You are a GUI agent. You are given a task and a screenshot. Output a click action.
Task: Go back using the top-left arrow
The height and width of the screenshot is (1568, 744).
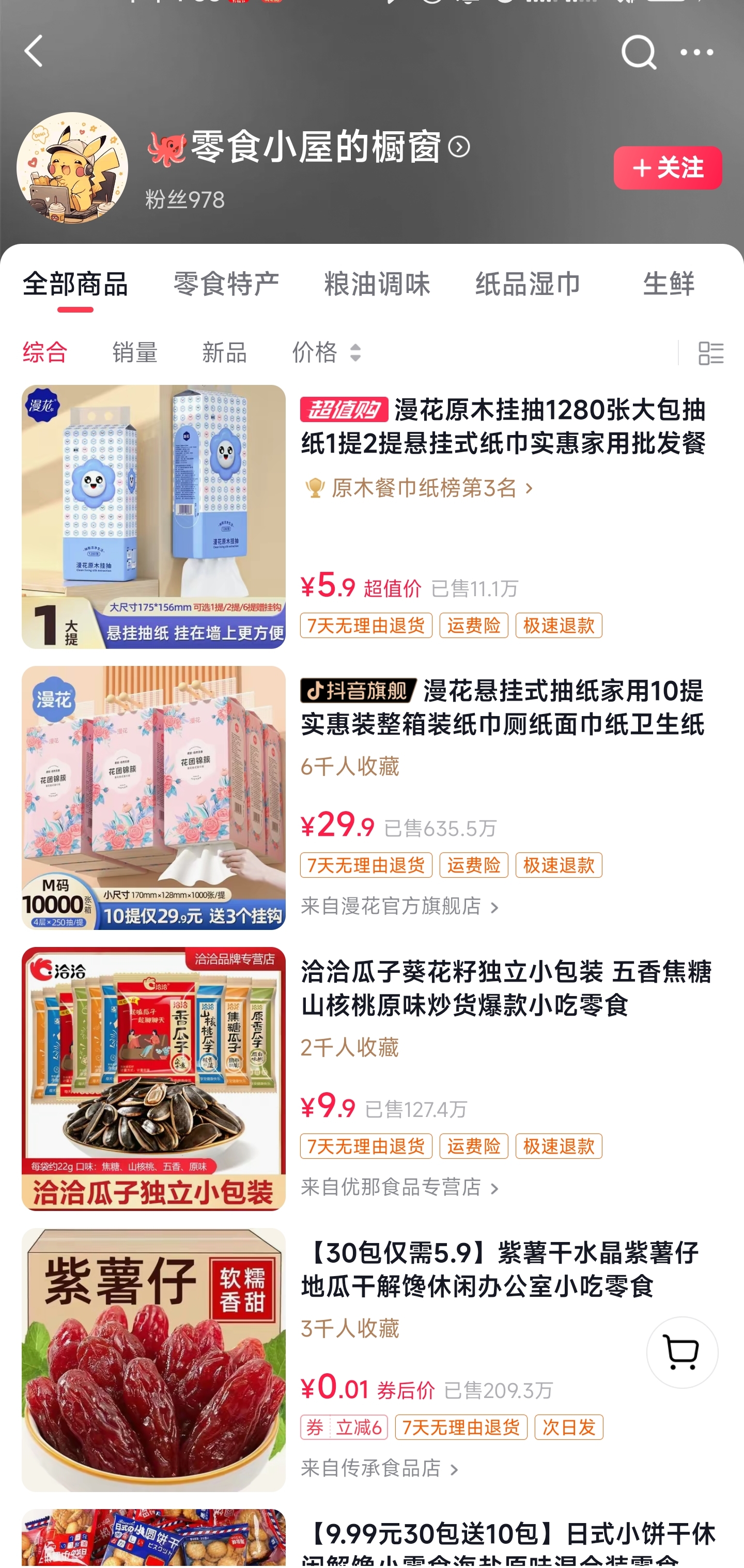(x=34, y=51)
